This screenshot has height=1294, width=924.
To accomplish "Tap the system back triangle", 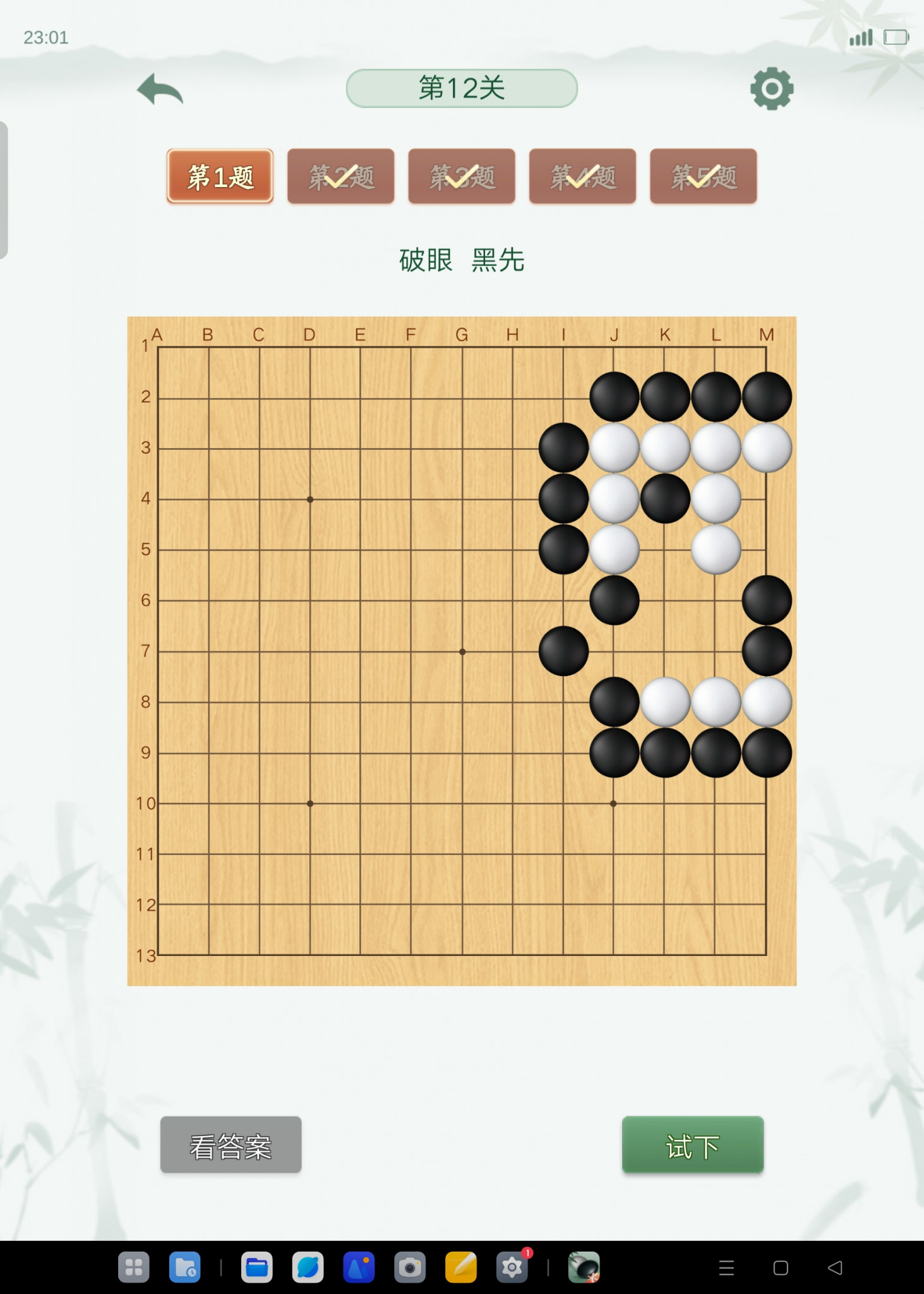I will click(835, 1267).
